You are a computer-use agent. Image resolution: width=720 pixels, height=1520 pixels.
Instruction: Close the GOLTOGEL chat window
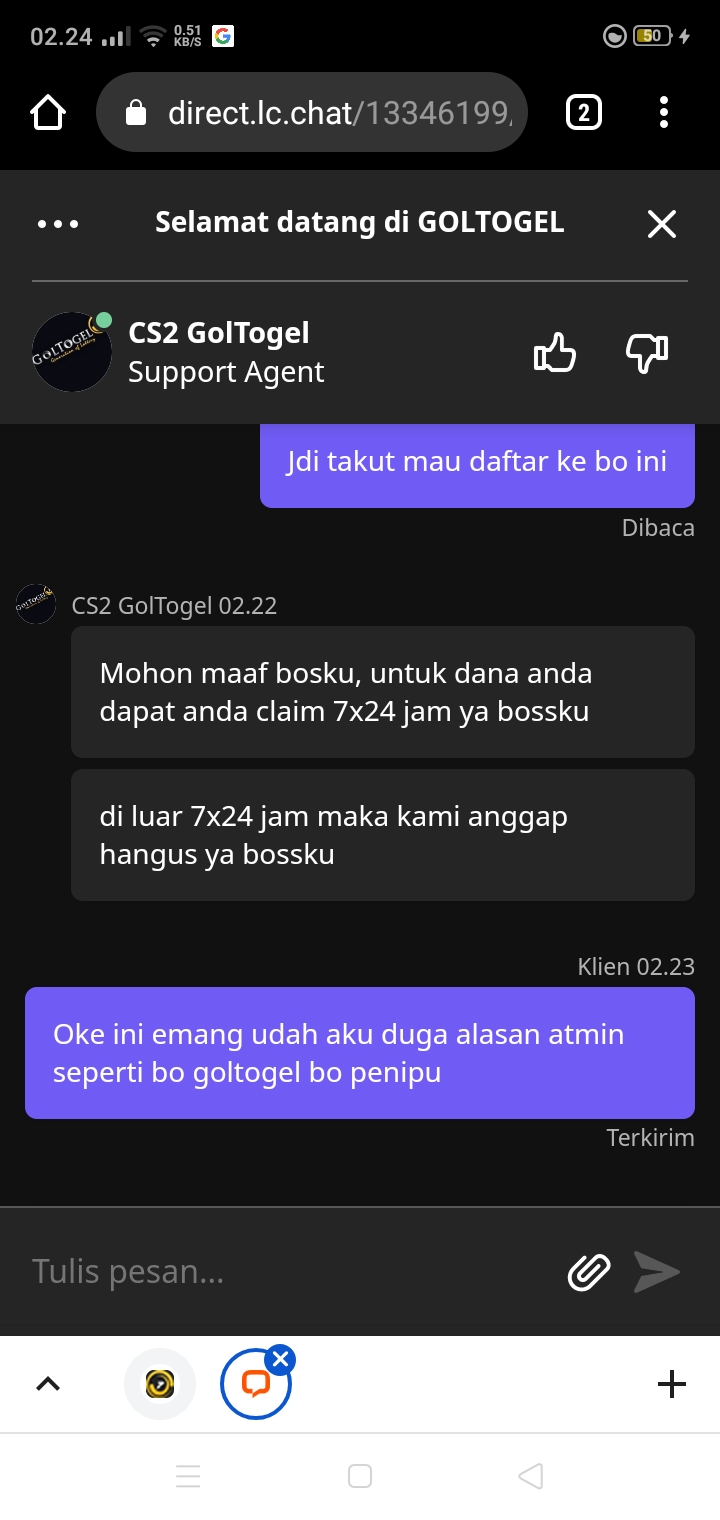click(662, 223)
